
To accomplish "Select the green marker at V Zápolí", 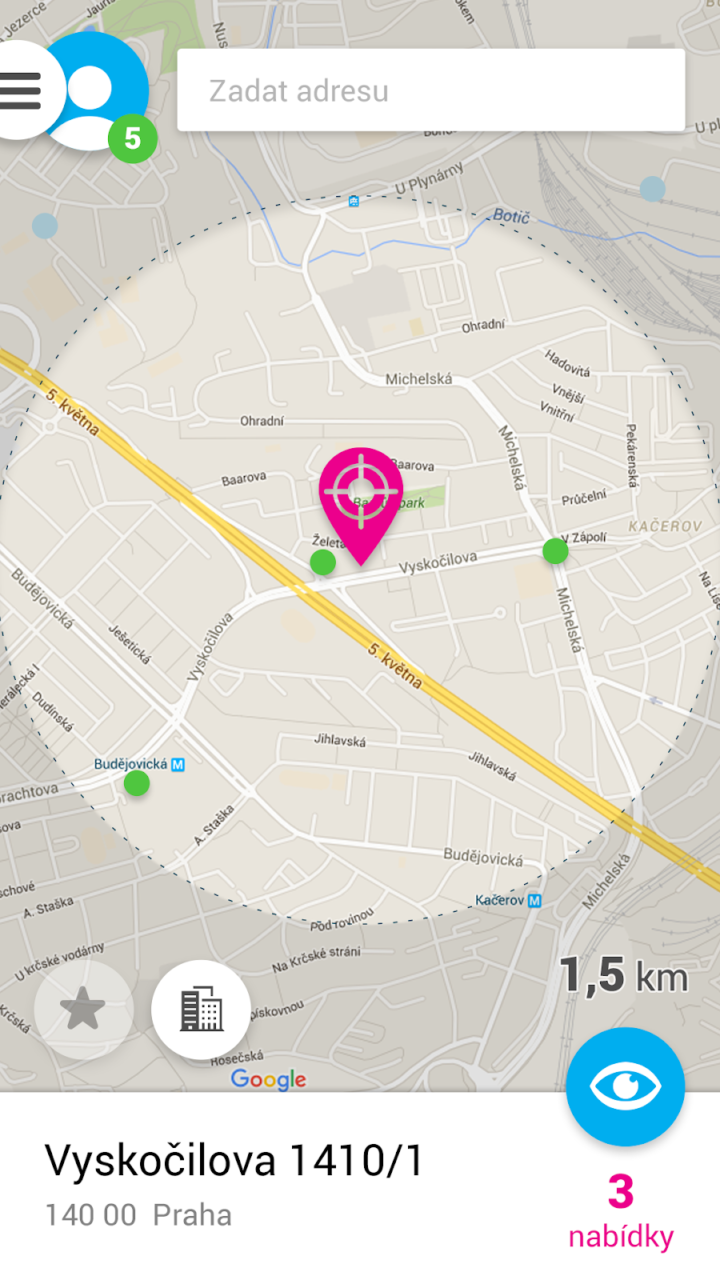I will click(555, 551).
